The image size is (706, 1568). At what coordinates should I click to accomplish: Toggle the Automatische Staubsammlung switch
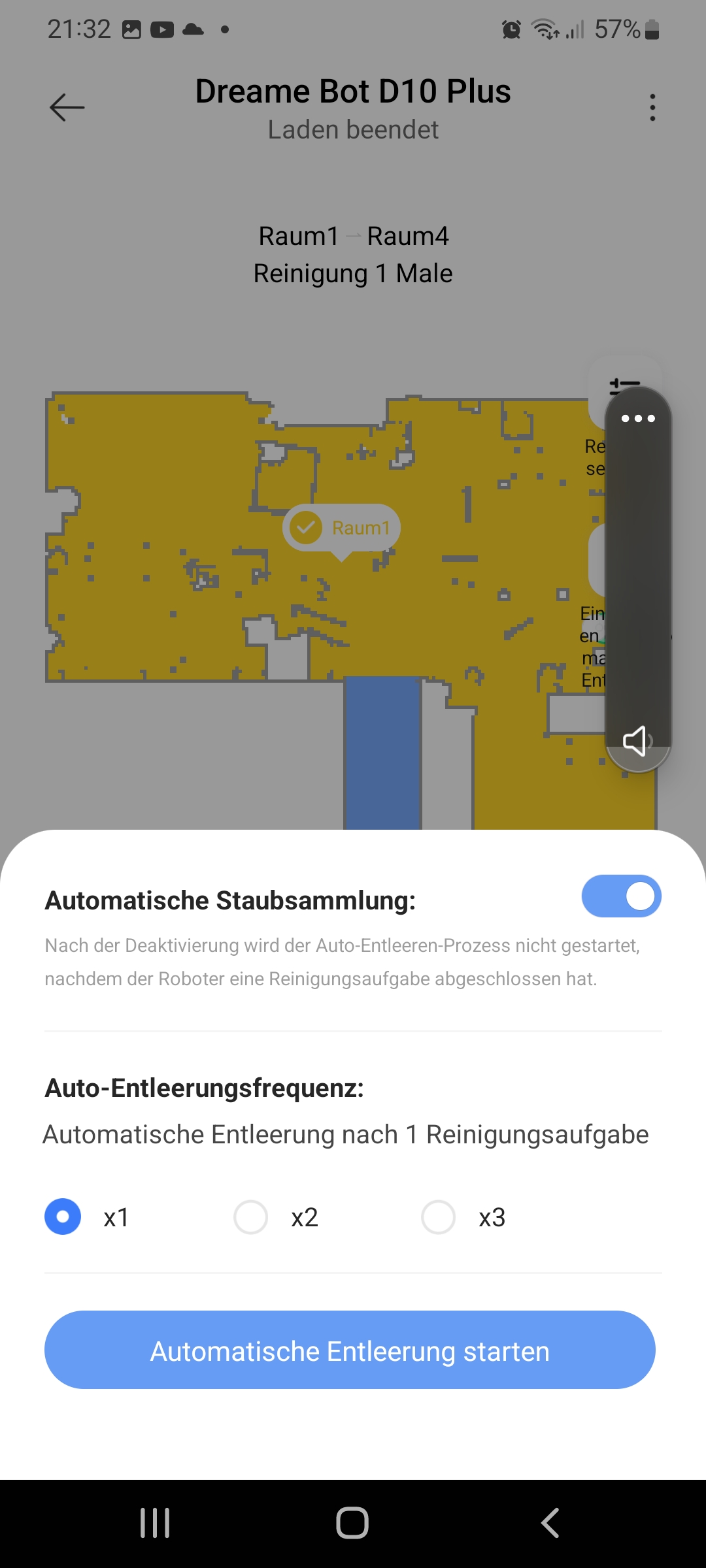(621, 896)
